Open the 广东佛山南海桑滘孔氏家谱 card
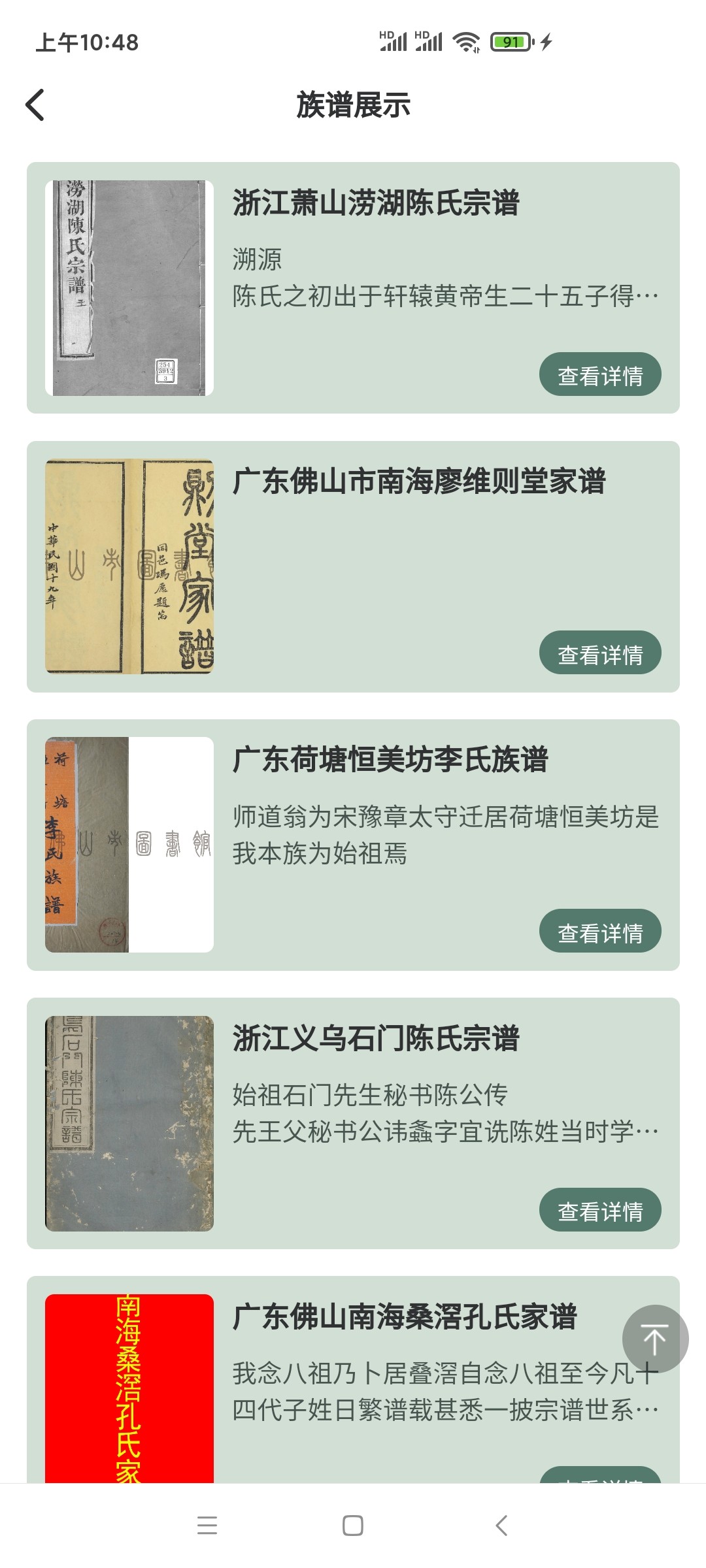Screen dimensions: 706x1568 pos(353,1379)
